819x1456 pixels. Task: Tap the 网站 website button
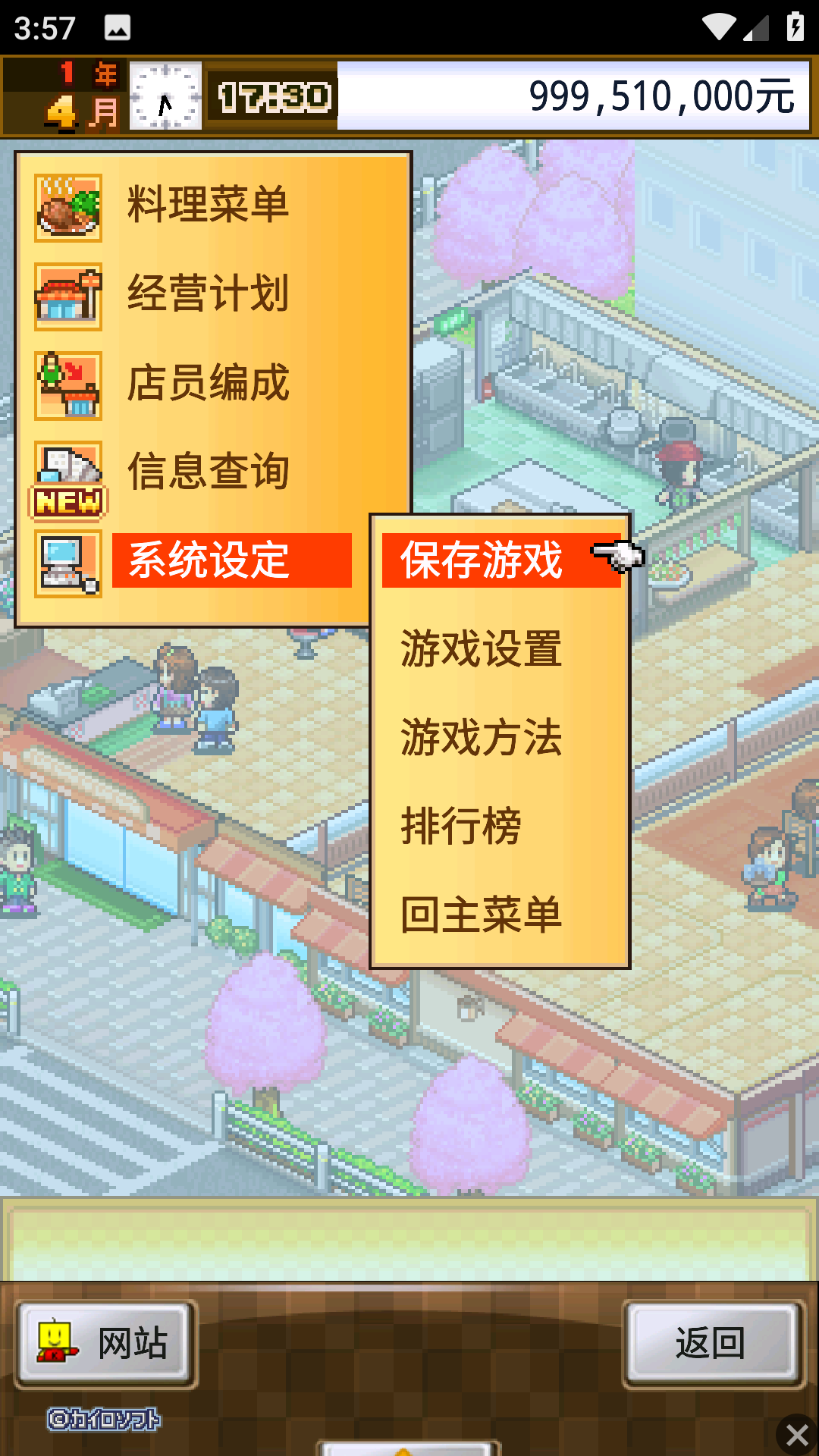point(106,1342)
